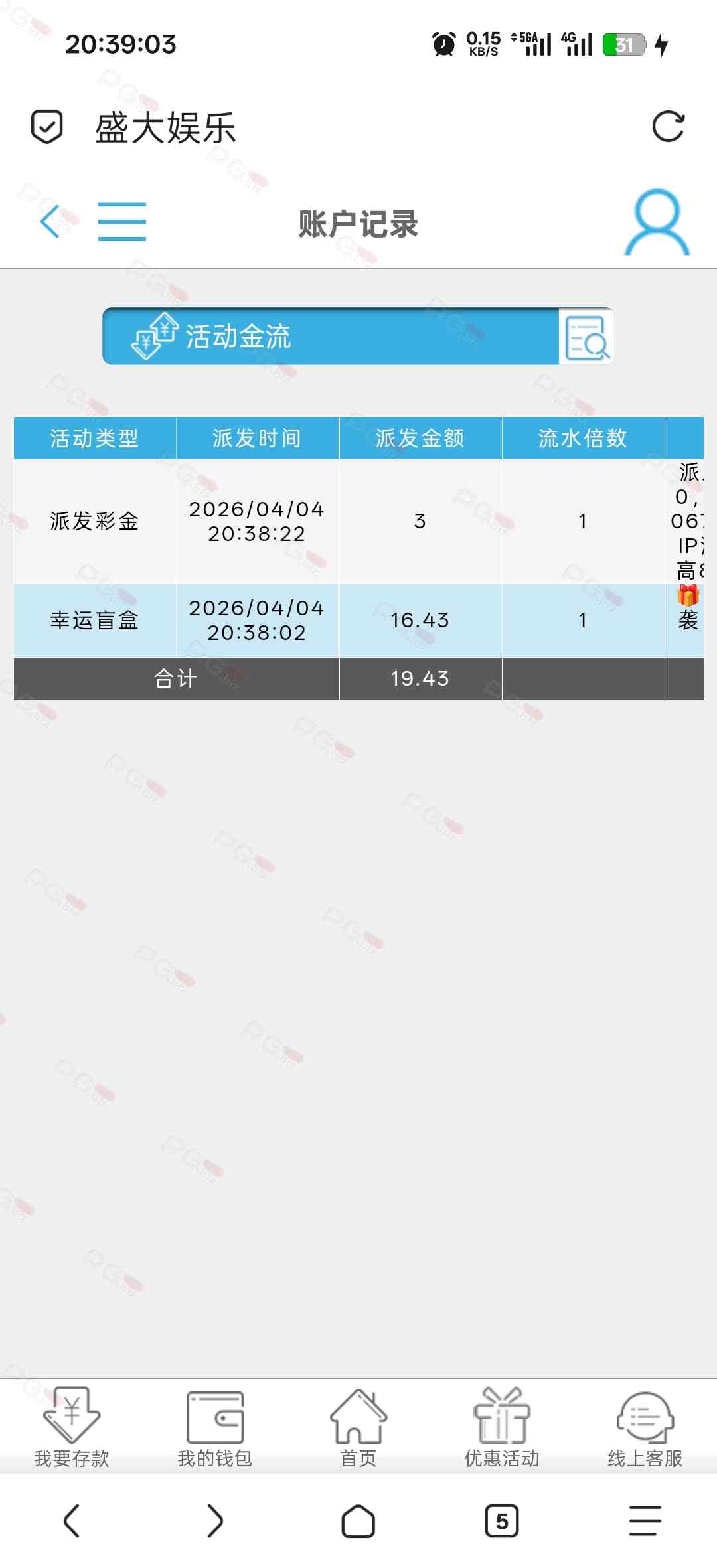
Task: Tap the record search filter icon
Action: pyautogui.click(x=586, y=337)
